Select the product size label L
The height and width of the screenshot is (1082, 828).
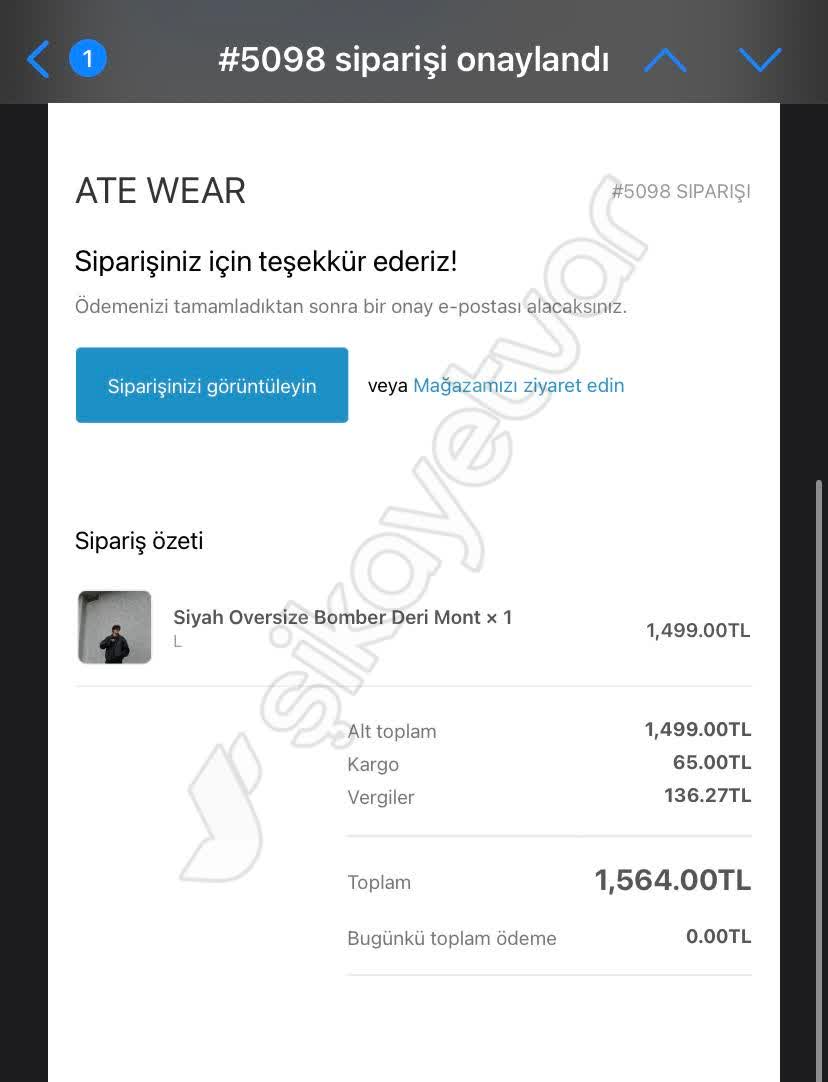(x=177, y=641)
